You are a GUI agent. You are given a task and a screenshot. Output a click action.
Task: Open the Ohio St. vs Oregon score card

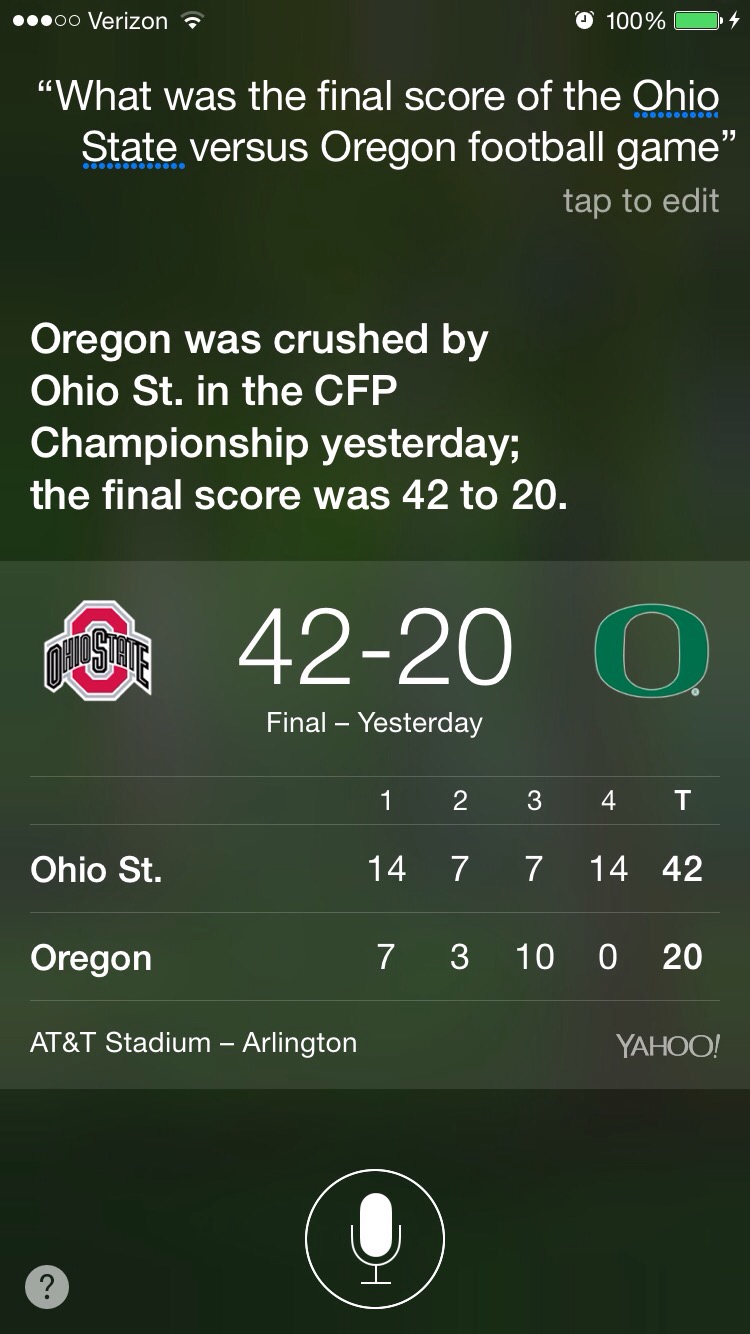click(x=375, y=823)
